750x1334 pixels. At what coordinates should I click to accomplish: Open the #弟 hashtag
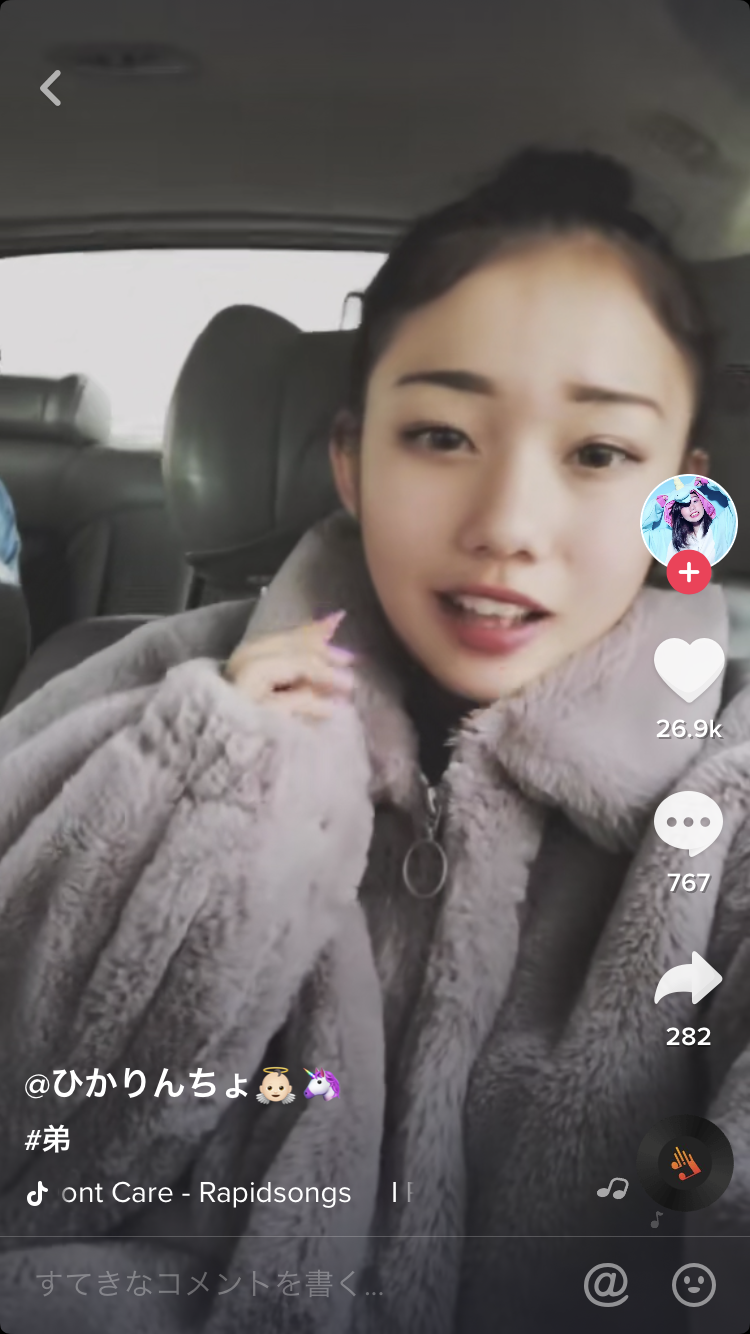coord(48,1139)
